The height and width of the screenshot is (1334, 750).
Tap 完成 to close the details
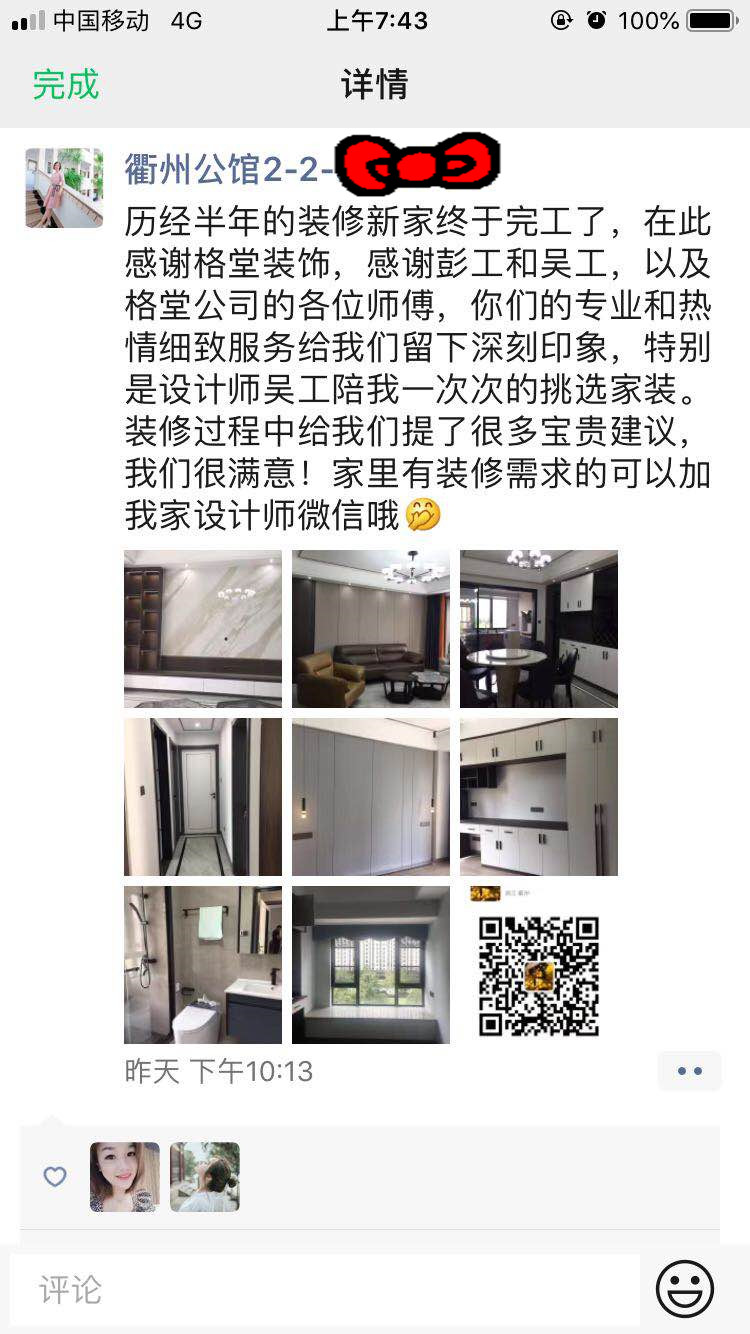[66, 84]
